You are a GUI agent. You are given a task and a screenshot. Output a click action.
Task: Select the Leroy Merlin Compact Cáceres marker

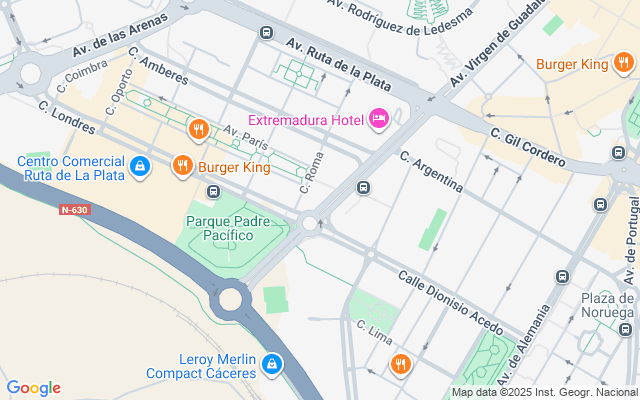(273, 367)
